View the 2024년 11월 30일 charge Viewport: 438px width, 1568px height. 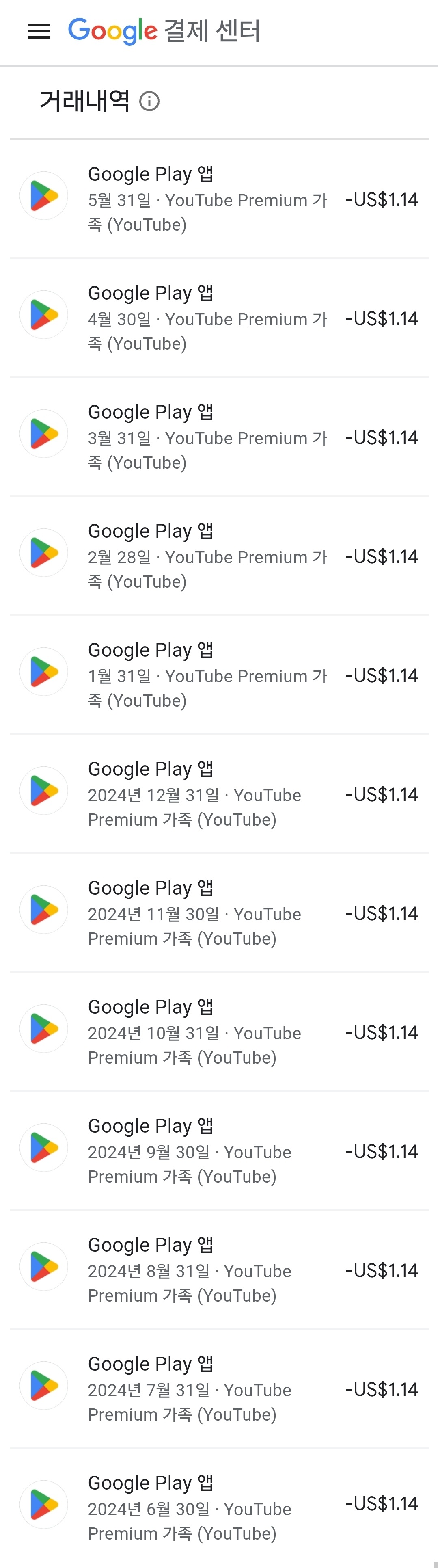219,913
